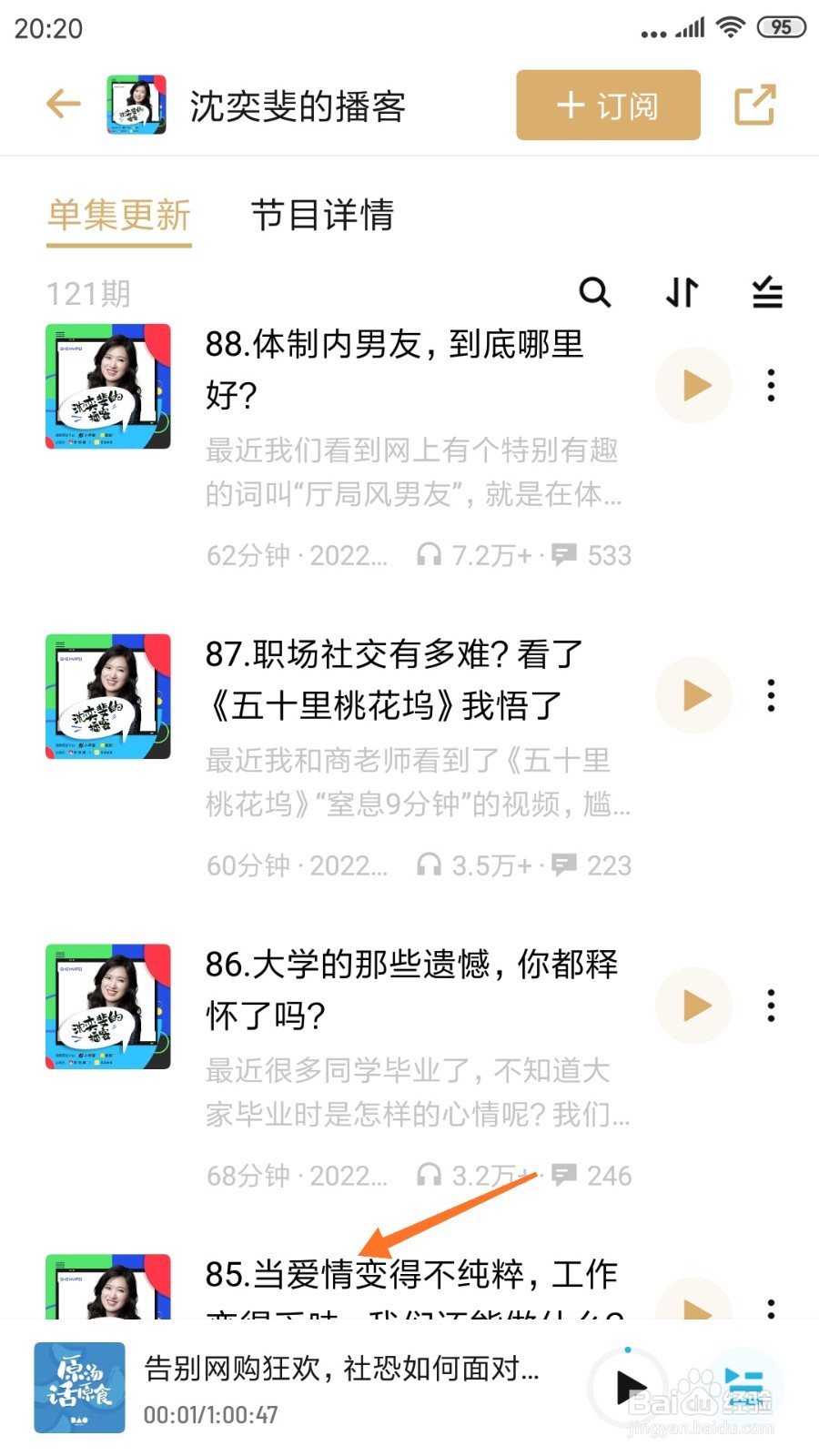Open more options for episode 88

(771, 386)
